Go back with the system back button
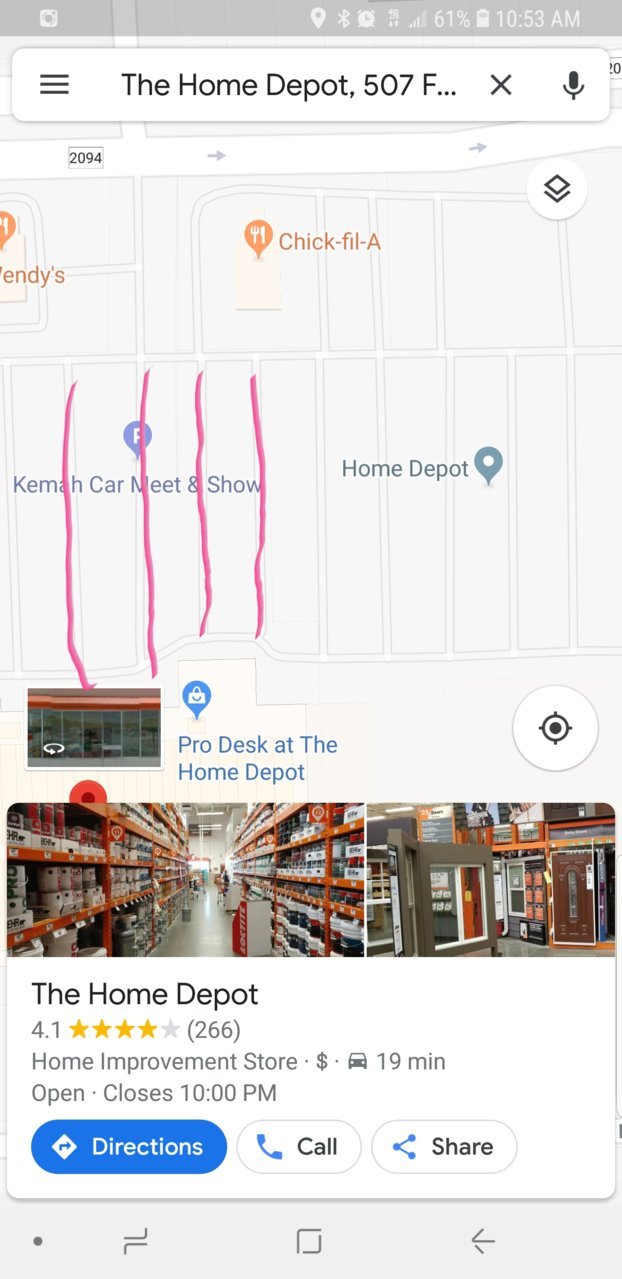The width and height of the screenshot is (622, 1279). tap(483, 1242)
